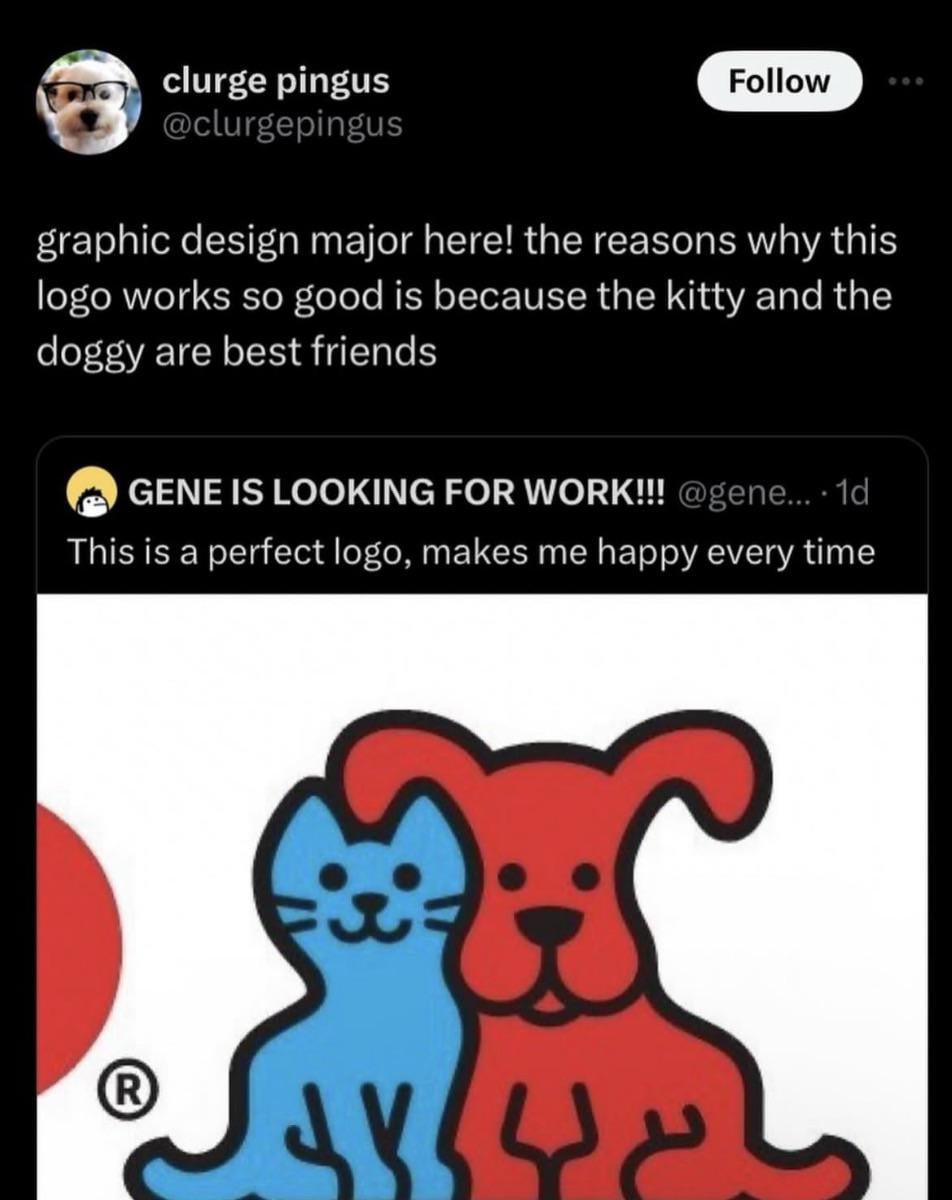Open the quoted post by GENE
952x1200 pixels.
(470, 550)
